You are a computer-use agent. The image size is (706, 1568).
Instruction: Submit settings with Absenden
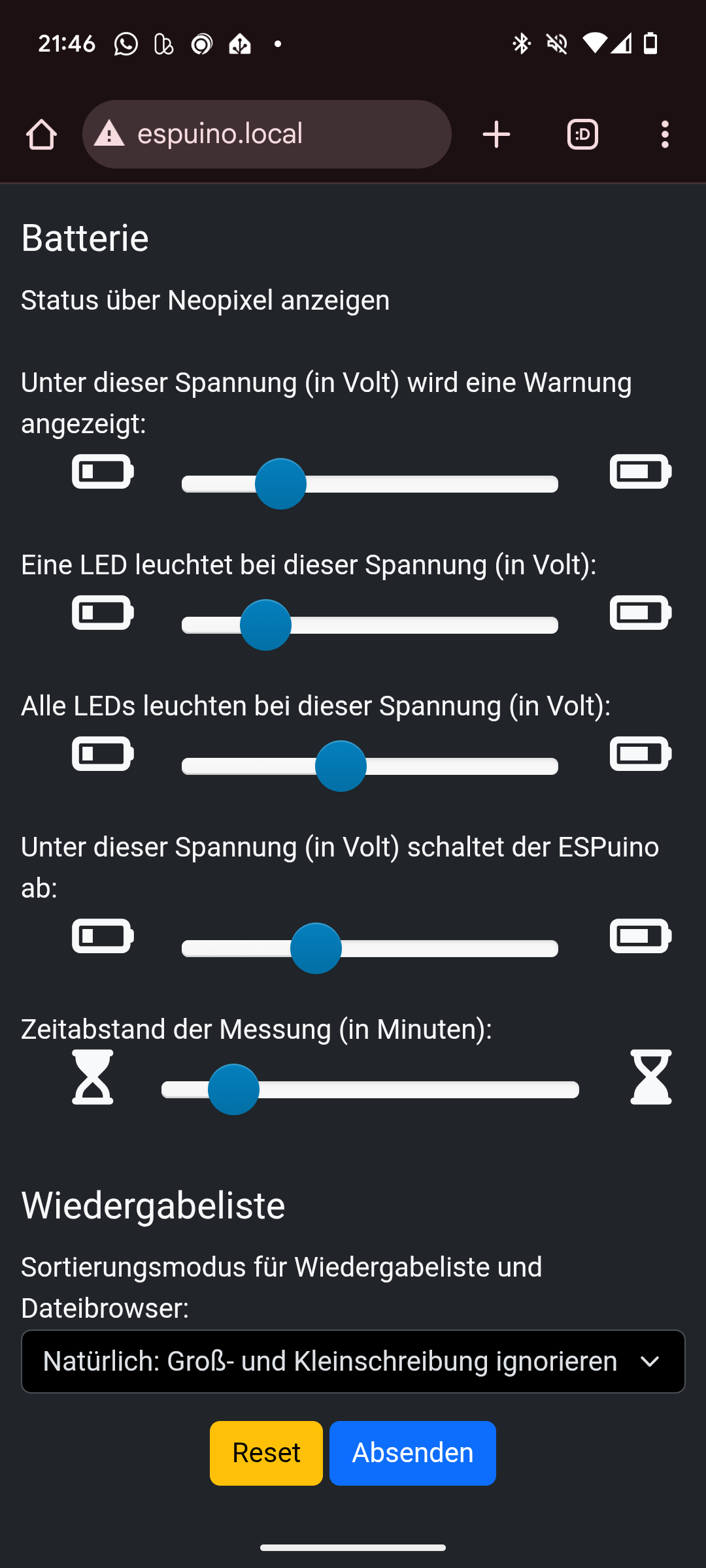412,1453
